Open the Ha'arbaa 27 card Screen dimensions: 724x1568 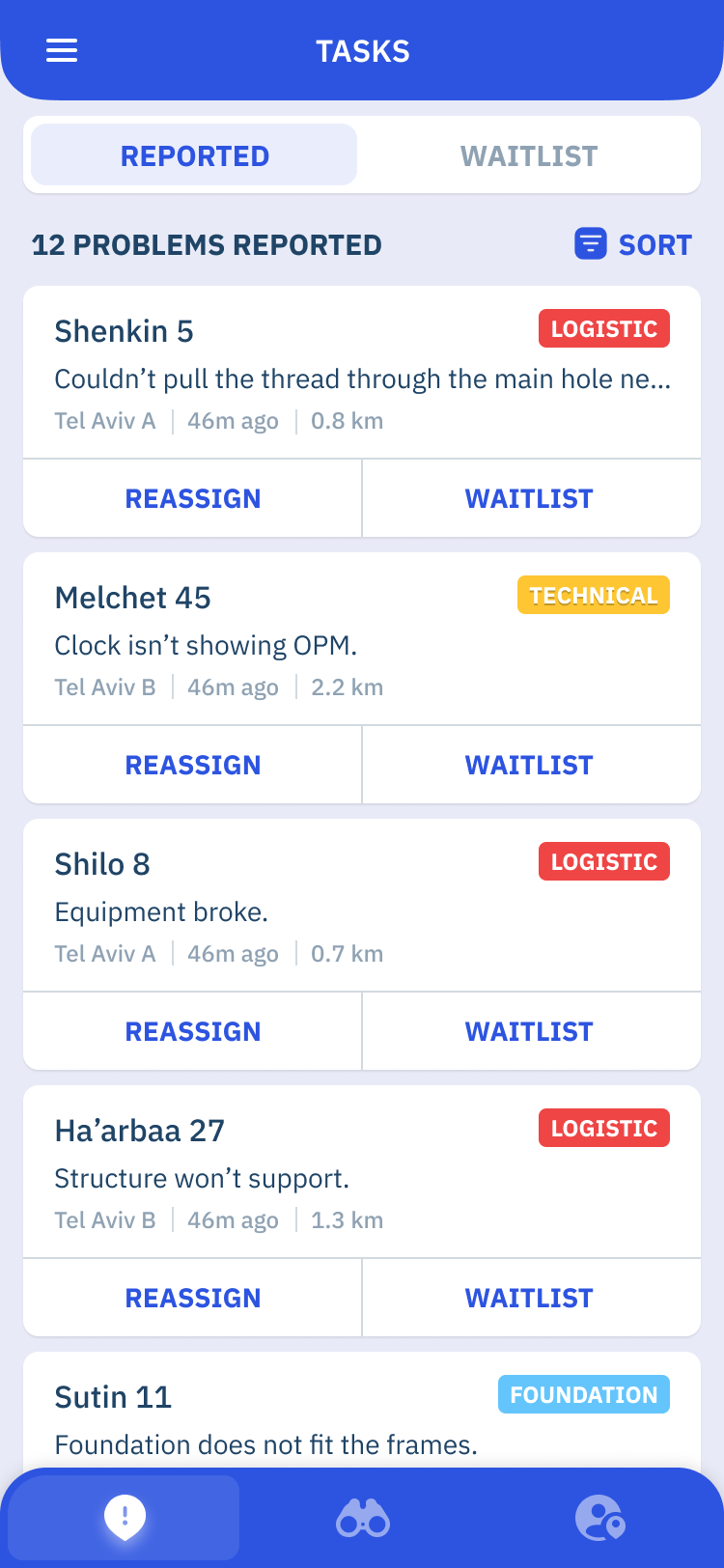tap(362, 1172)
